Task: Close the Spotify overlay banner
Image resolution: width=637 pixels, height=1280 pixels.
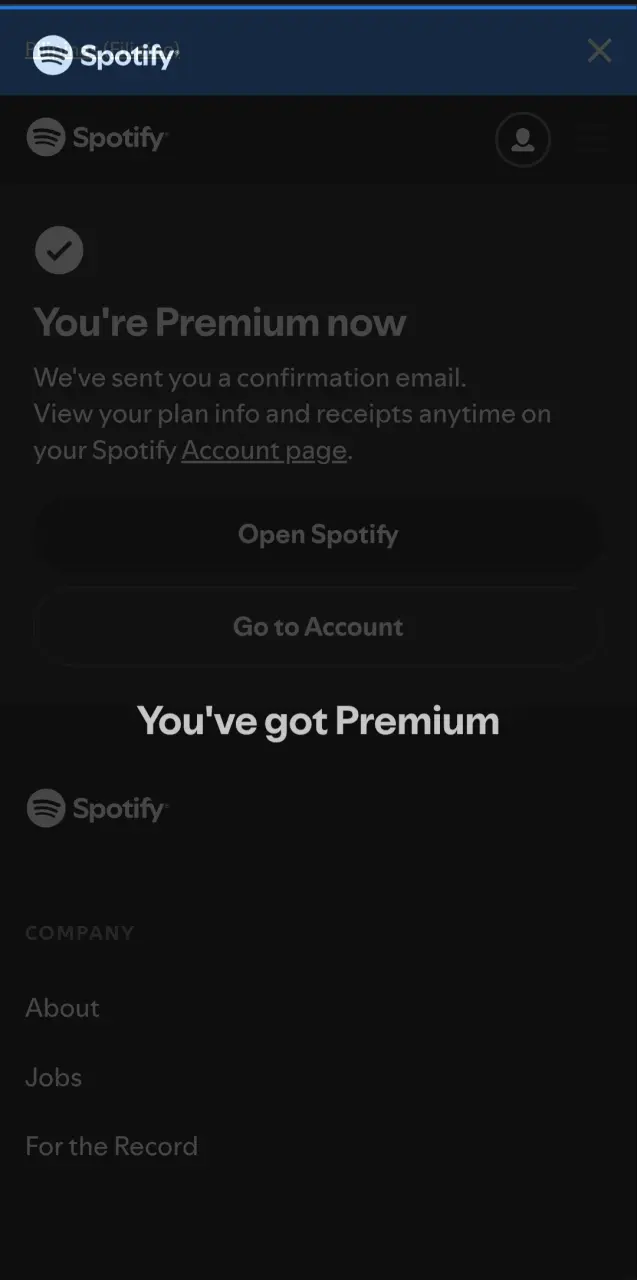Action: [599, 51]
